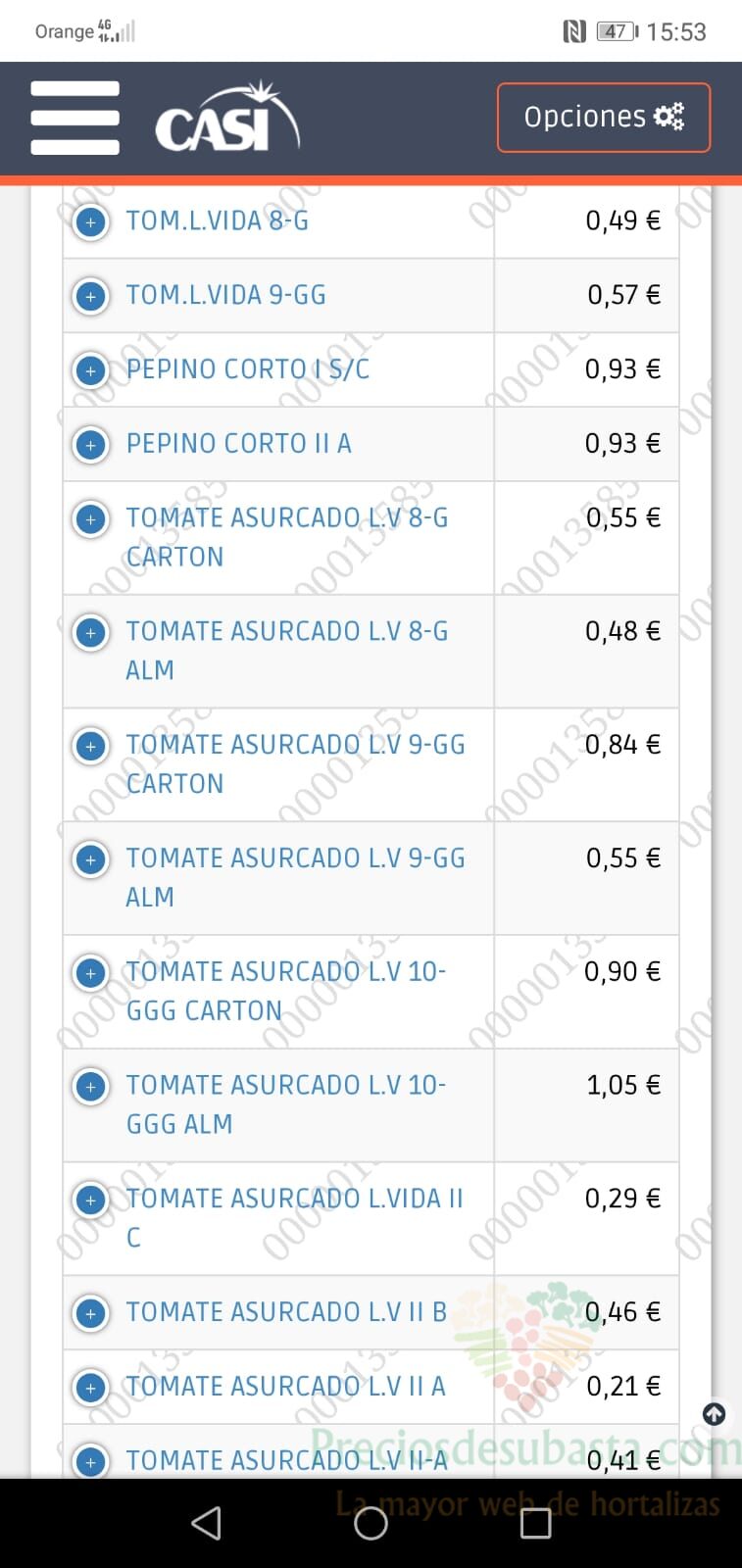This screenshot has width=742, height=1568.
Task: Expand TOMATE ASURCADO L.V 9-GG CARTON
Action: pos(91,746)
